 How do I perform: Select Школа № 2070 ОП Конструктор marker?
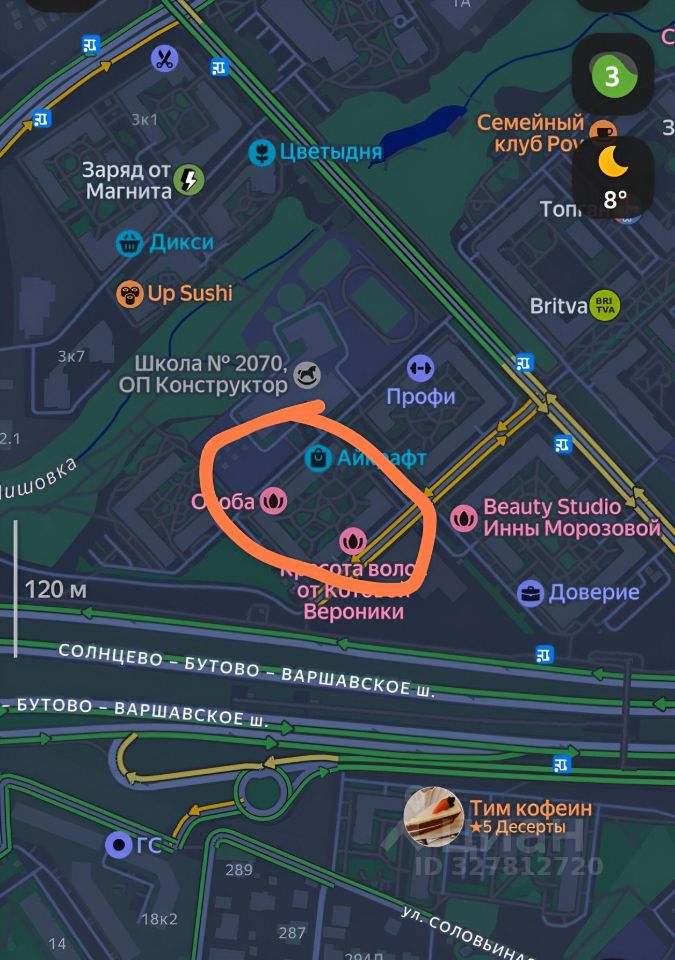point(308,375)
